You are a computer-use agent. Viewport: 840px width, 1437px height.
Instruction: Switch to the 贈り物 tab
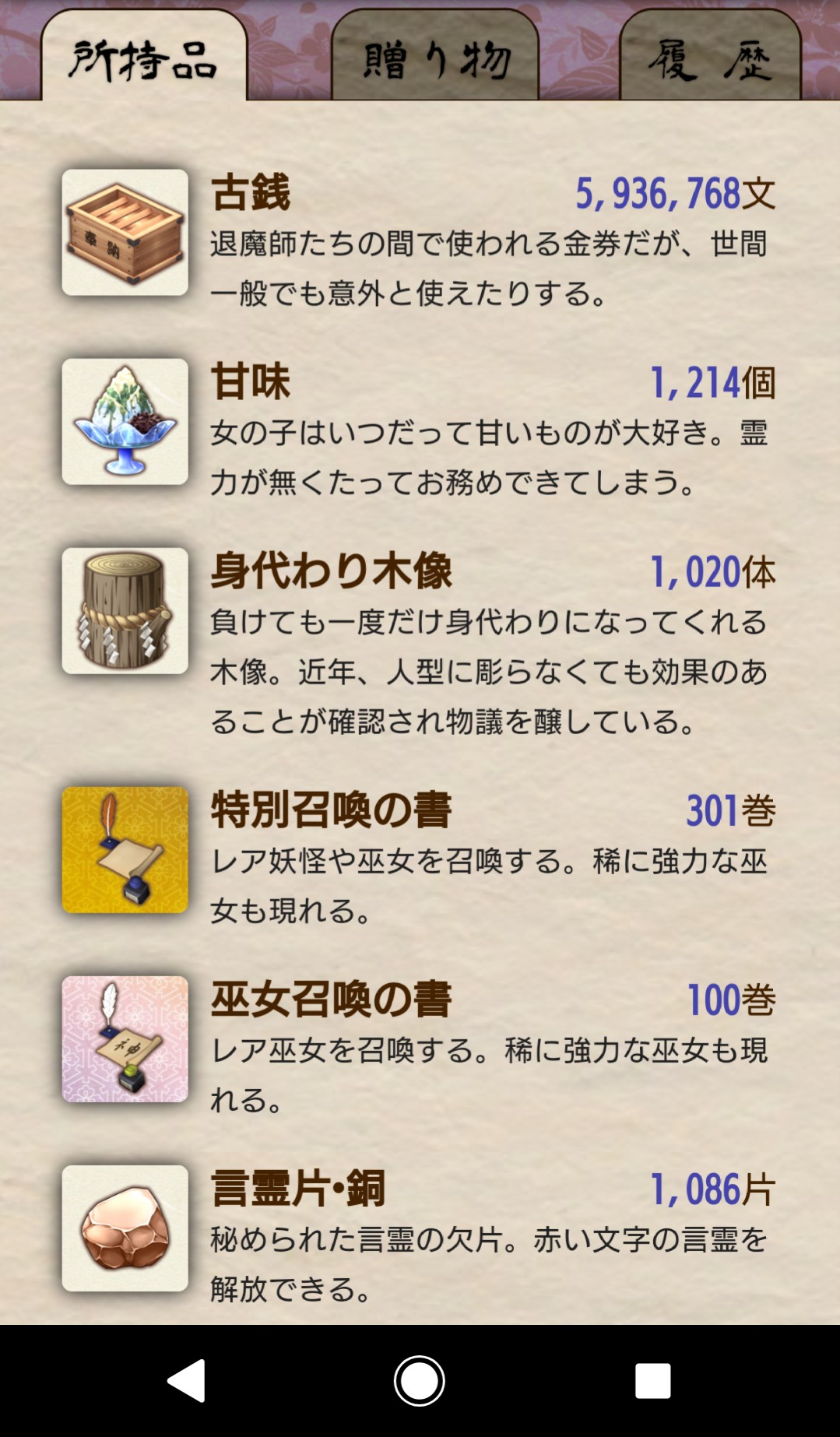click(435, 59)
